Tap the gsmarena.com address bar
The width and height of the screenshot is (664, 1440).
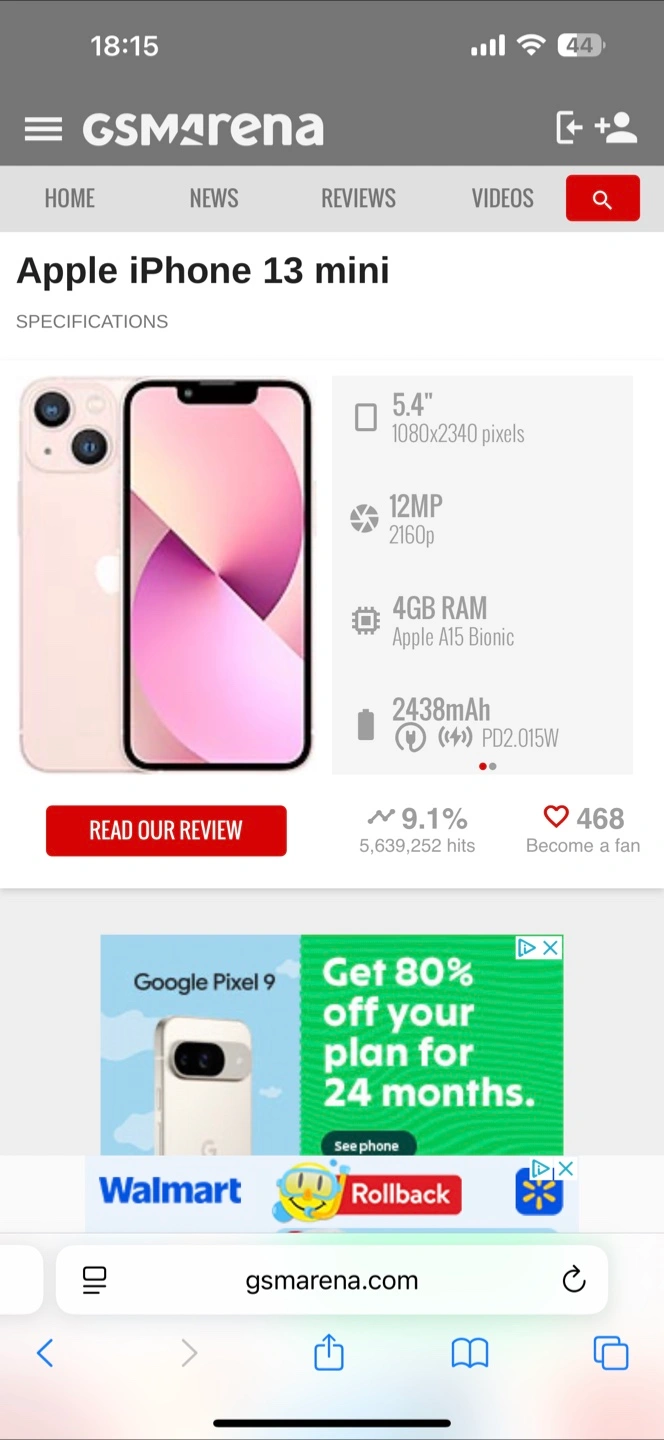tap(332, 1280)
